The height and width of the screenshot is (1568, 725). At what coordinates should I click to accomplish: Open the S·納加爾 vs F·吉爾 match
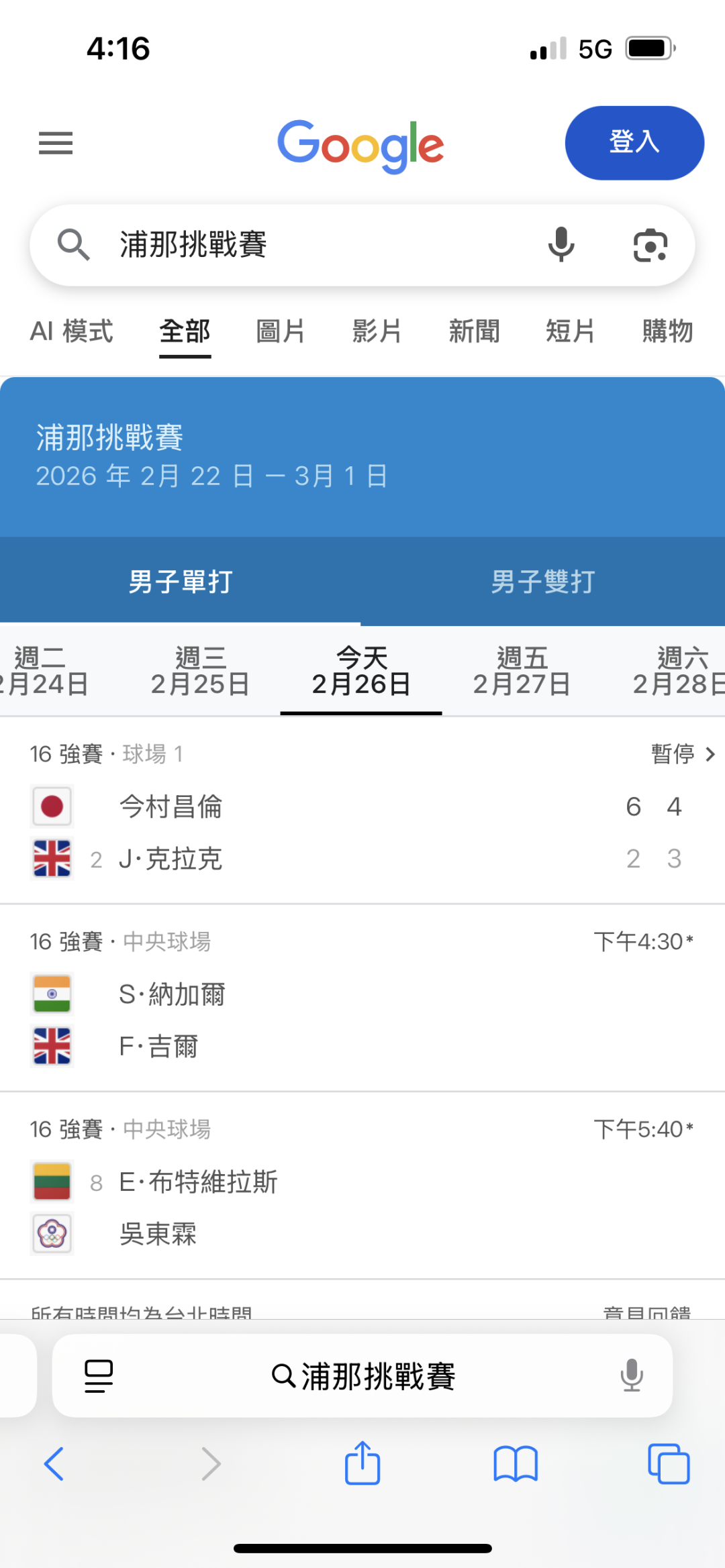click(362, 1020)
